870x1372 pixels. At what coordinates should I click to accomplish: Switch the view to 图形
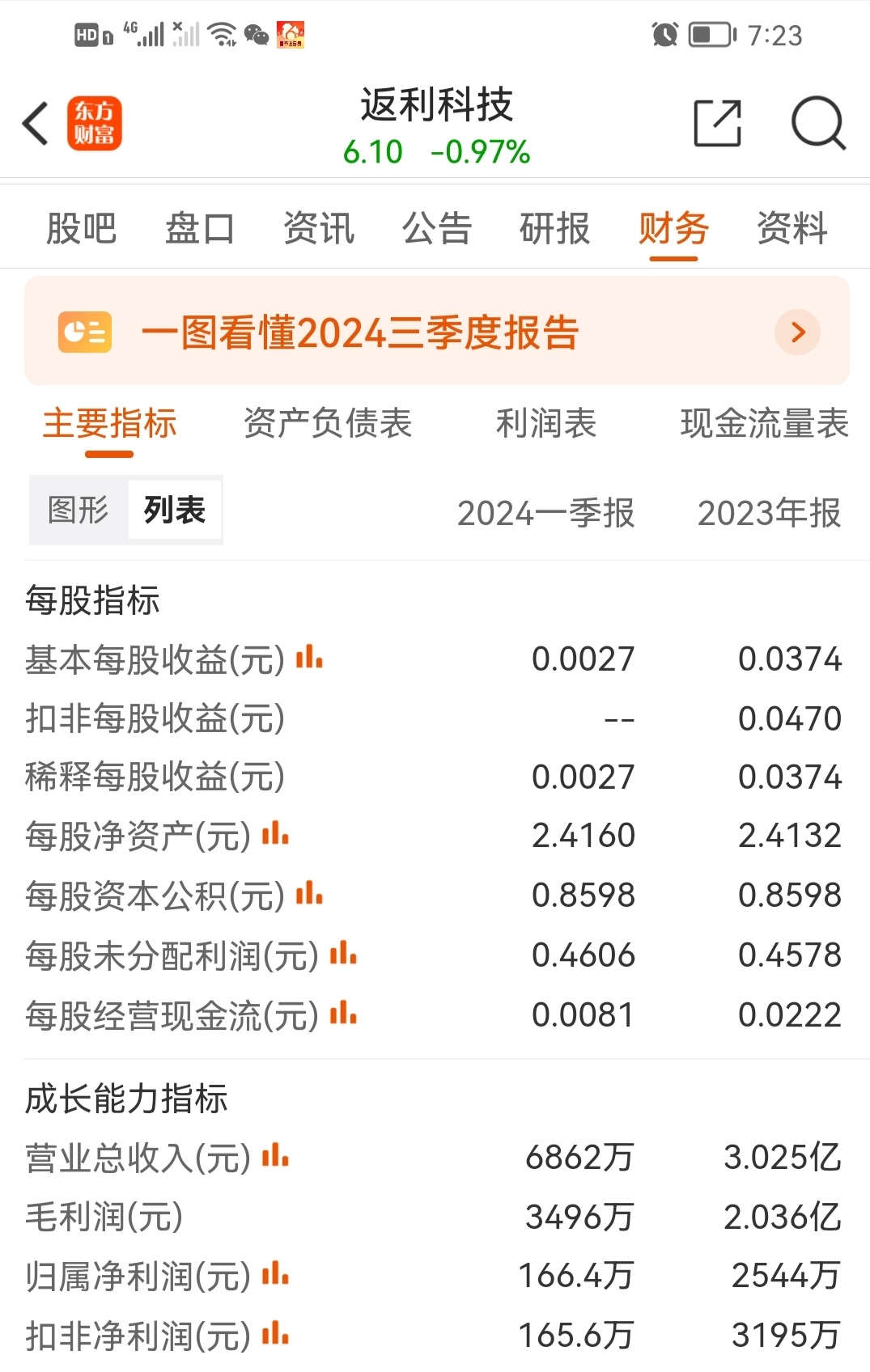pyautogui.click(x=79, y=510)
